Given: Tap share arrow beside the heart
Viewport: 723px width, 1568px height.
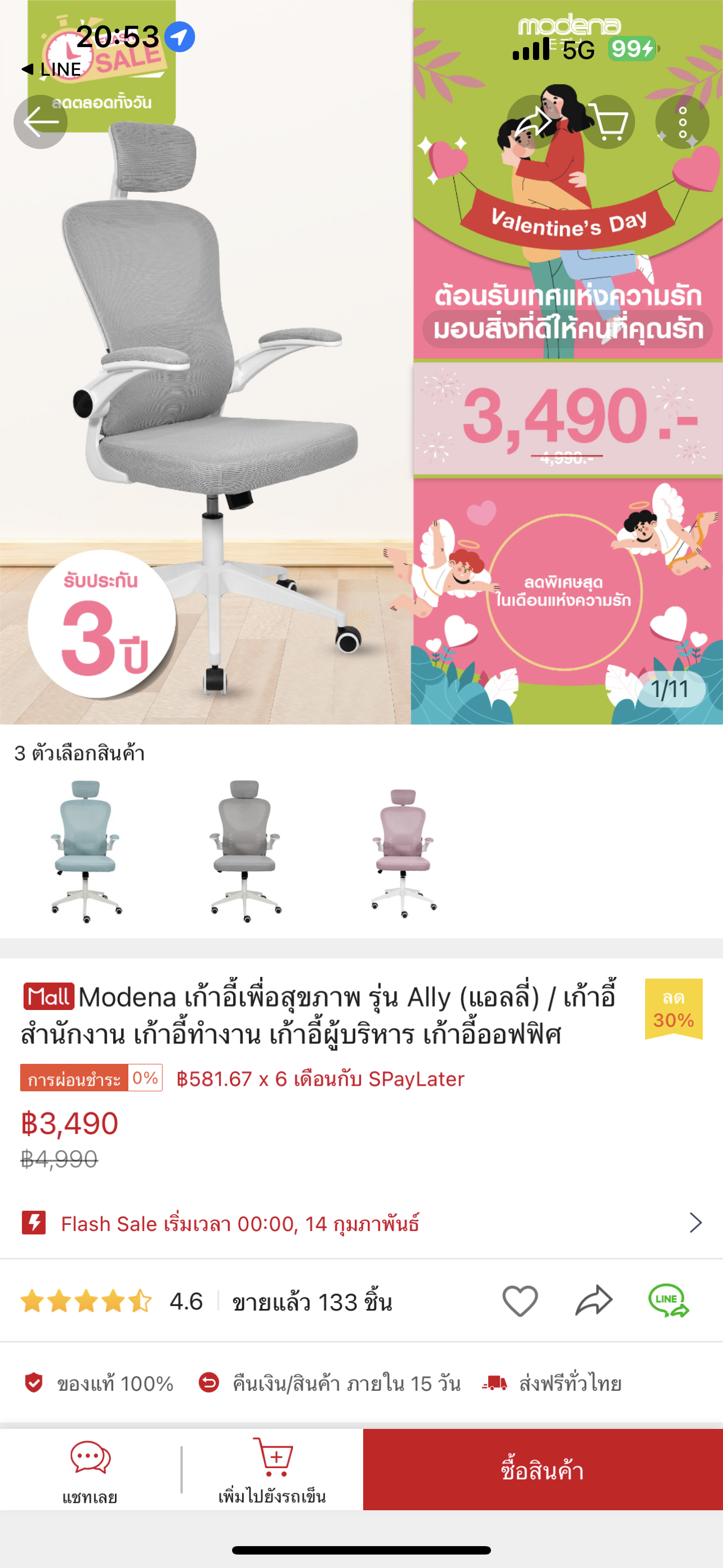Looking at the screenshot, I should click(x=594, y=1301).
